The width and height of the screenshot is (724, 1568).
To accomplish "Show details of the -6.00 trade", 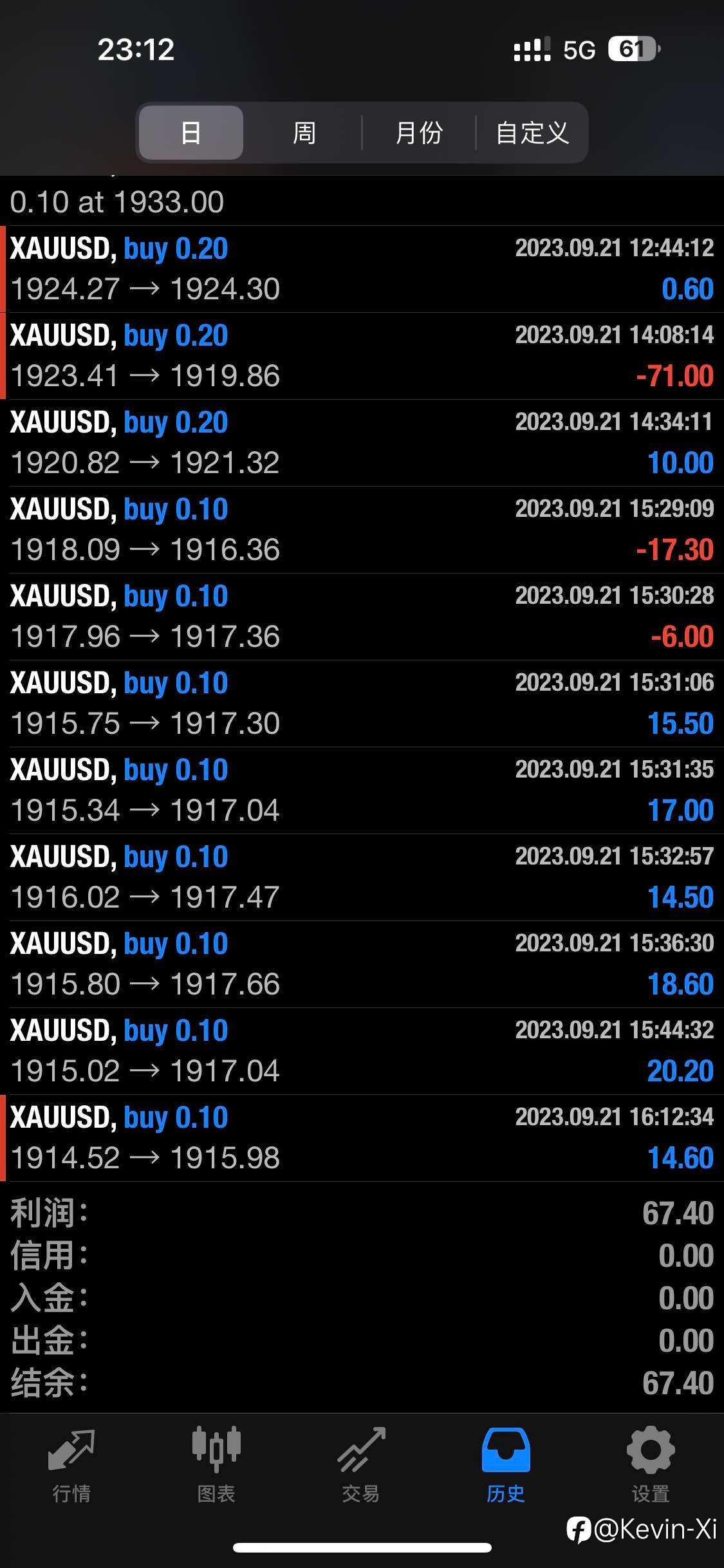I will tap(362, 617).
